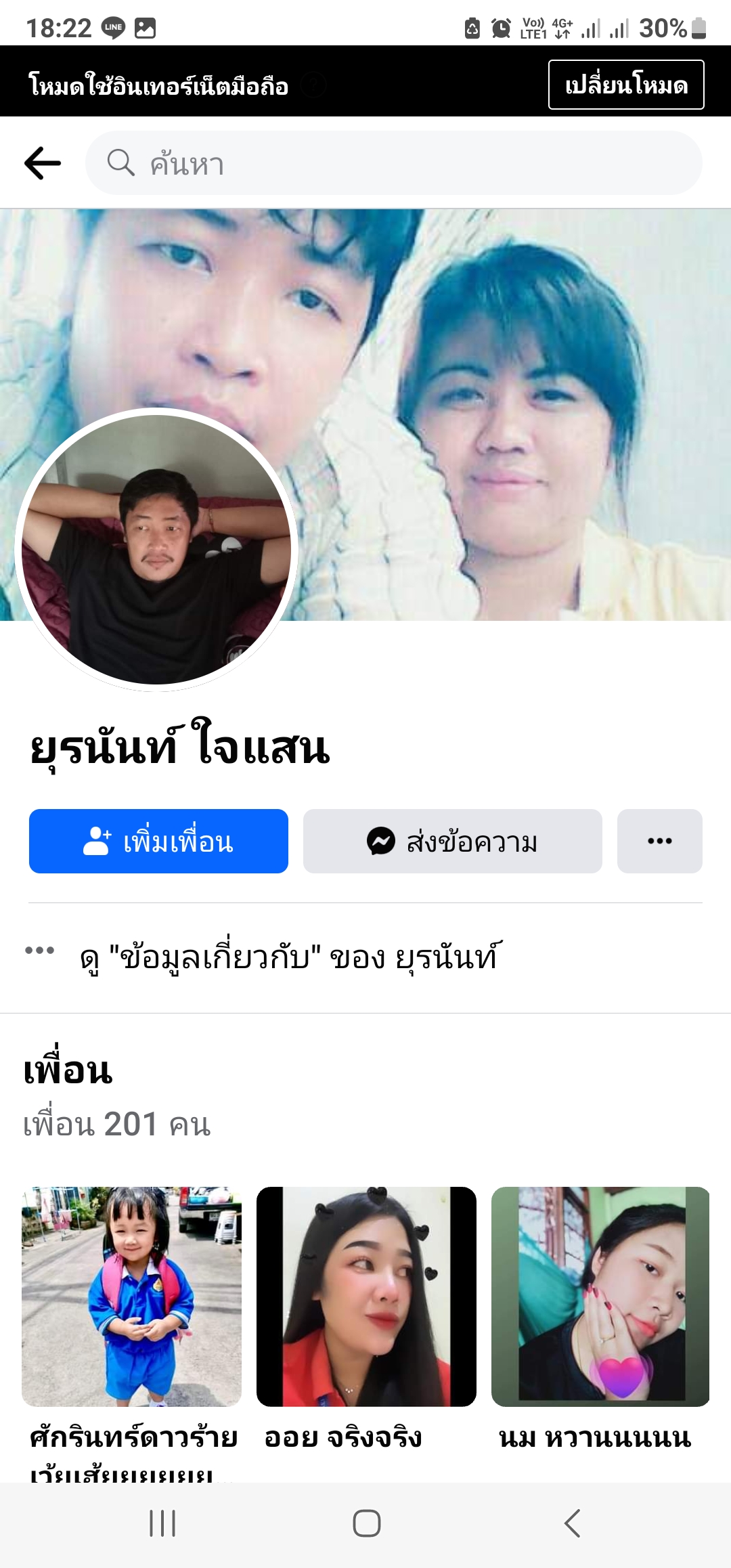The width and height of the screenshot is (731, 1568).
Task: Tap the system home button
Action: click(x=366, y=1523)
